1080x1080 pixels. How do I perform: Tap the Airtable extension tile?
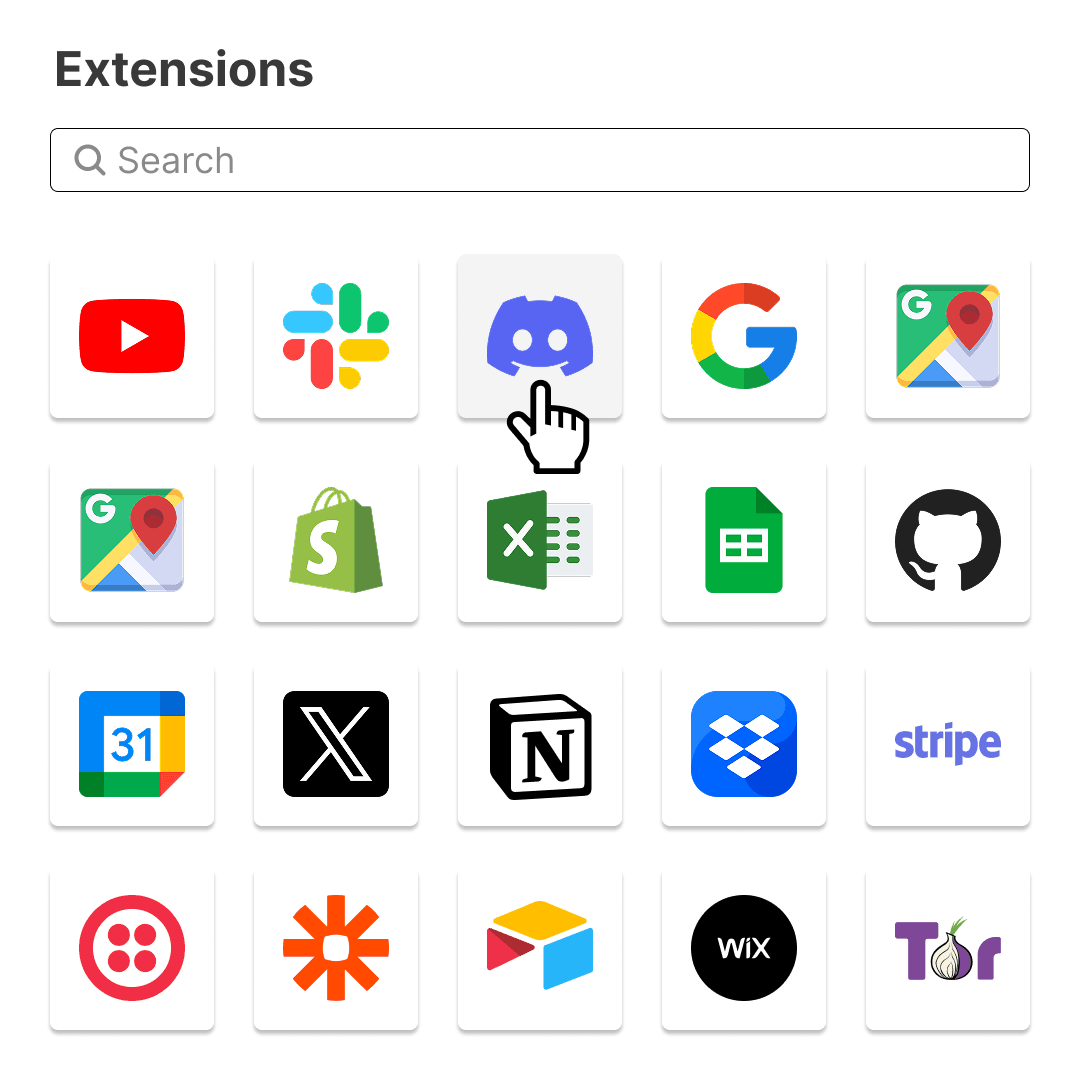[x=540, y=948]
